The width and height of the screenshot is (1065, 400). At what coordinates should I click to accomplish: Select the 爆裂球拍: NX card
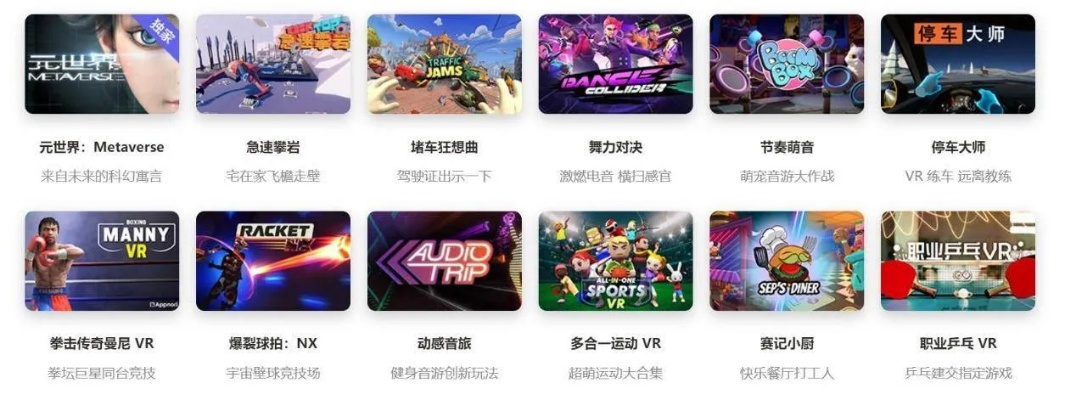pos(273,261)
